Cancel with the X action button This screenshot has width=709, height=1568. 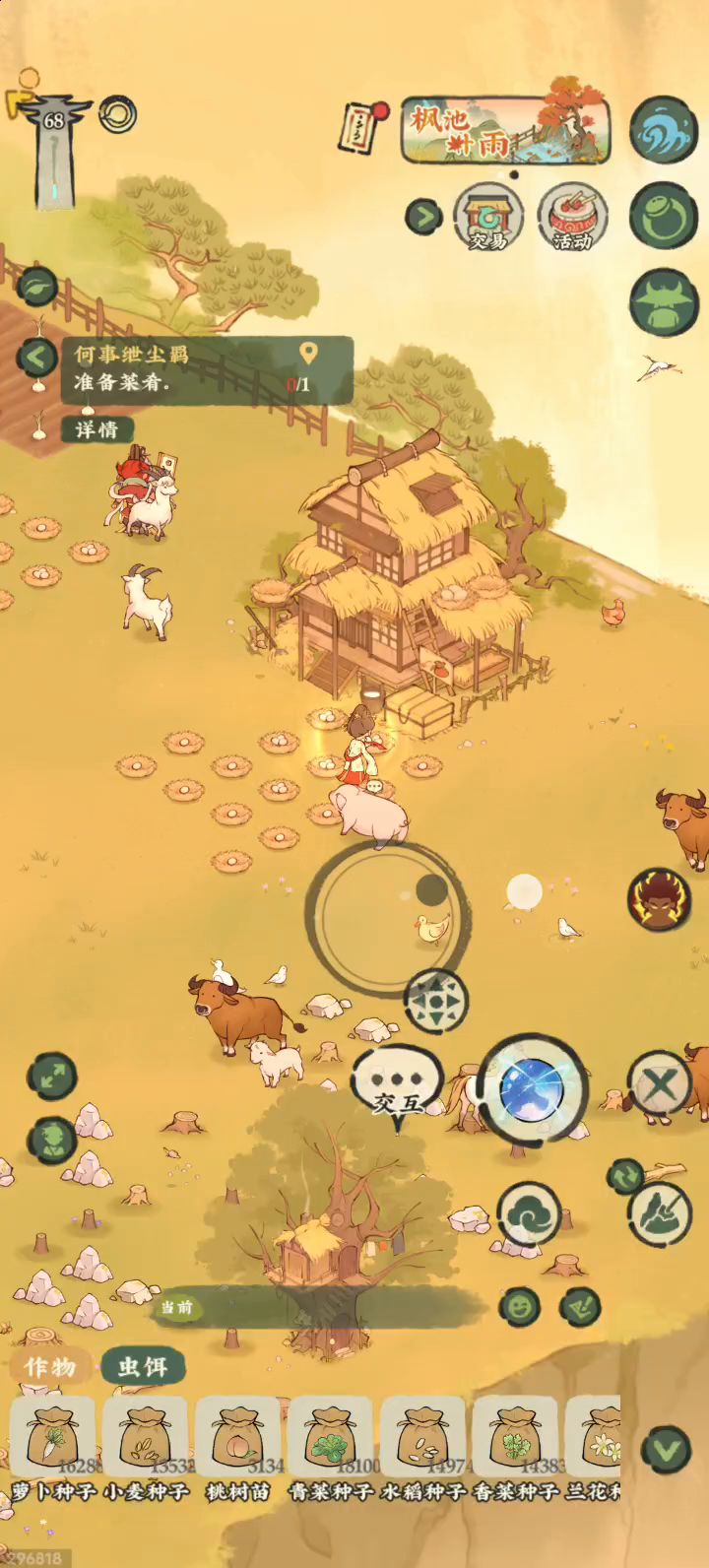[x=659, y=1087]
